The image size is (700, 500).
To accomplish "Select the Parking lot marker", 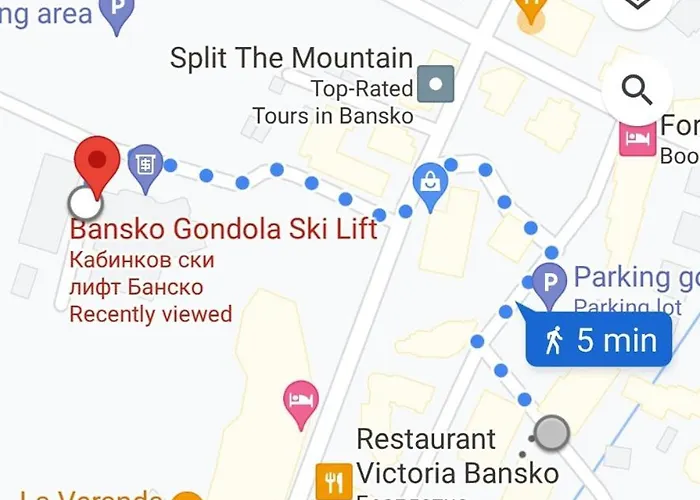I will click(x=549, y=285).
